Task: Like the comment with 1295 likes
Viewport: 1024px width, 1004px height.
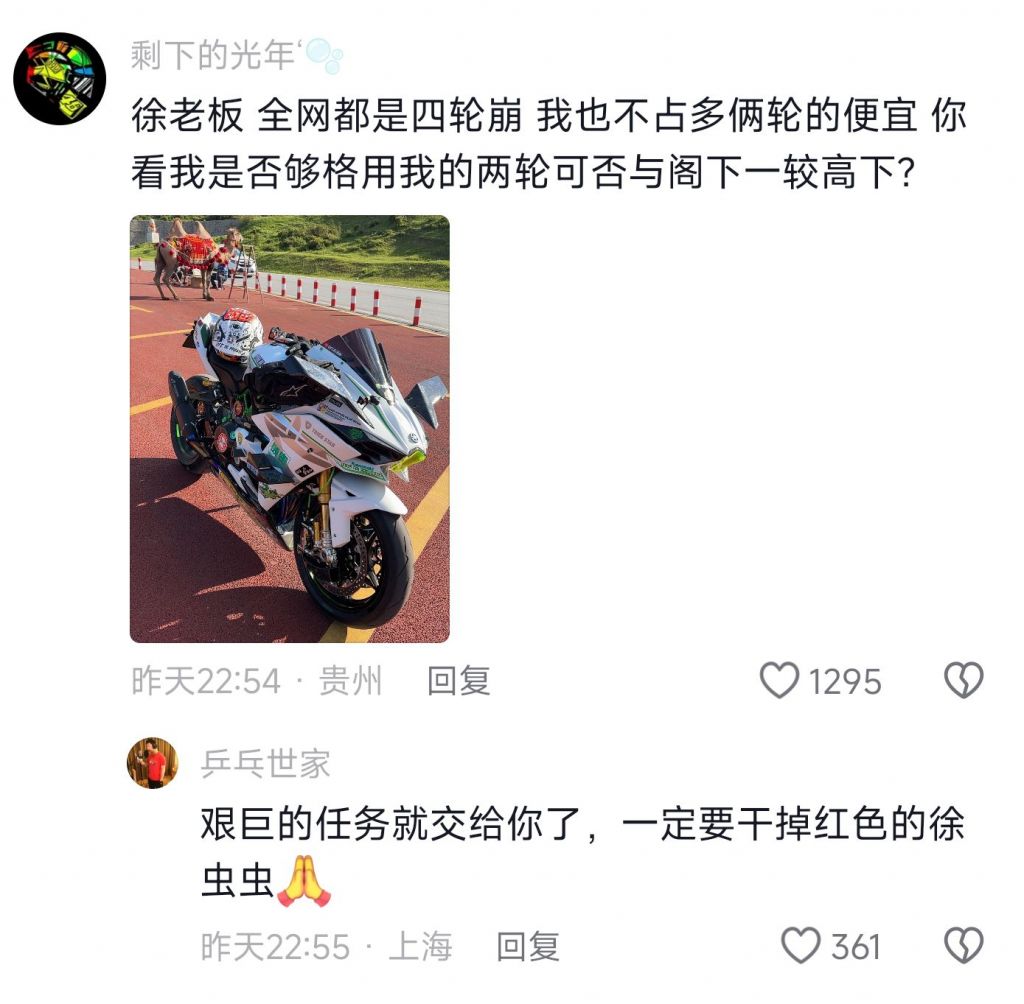Action: point(780,681)
